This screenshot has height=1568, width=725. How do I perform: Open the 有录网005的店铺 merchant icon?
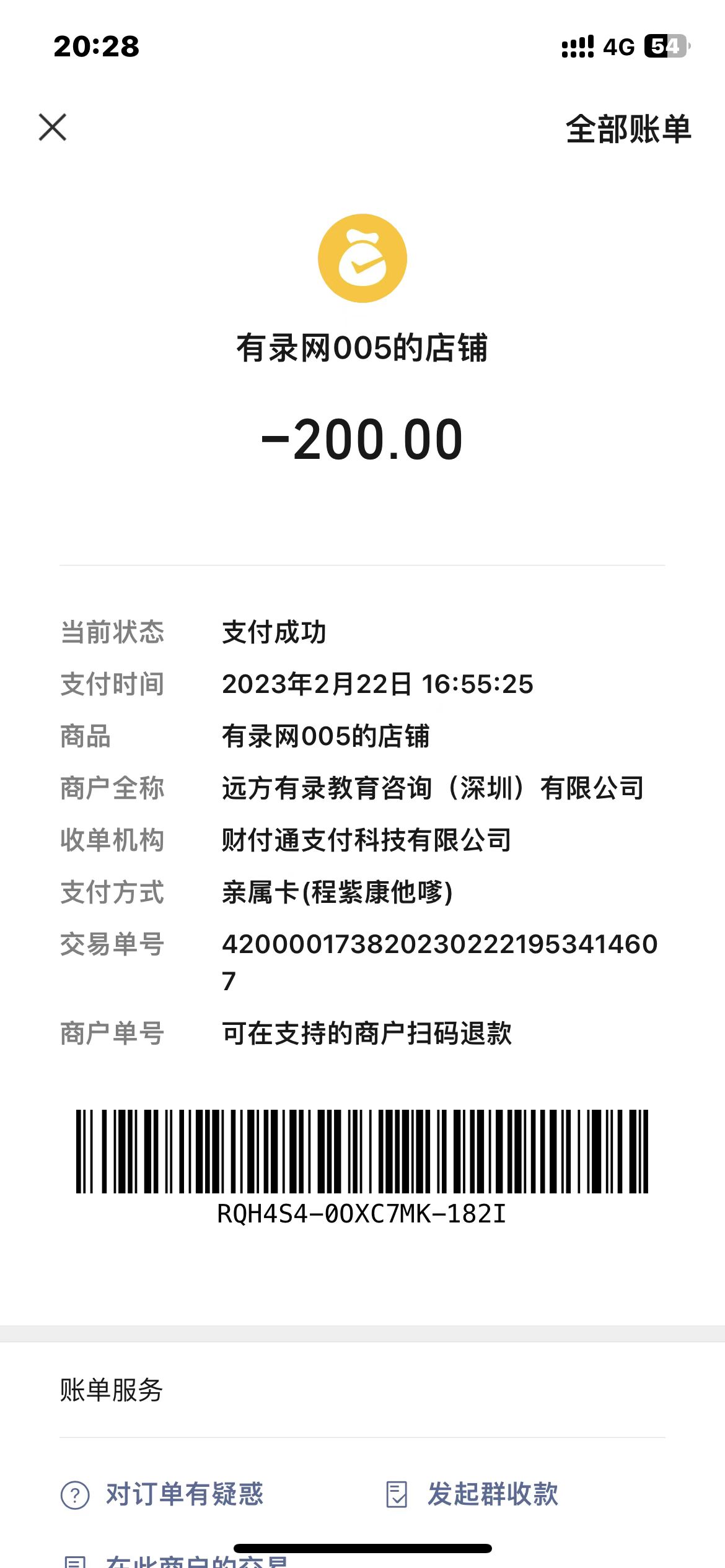pyautogui.click(x=362, y=258)
